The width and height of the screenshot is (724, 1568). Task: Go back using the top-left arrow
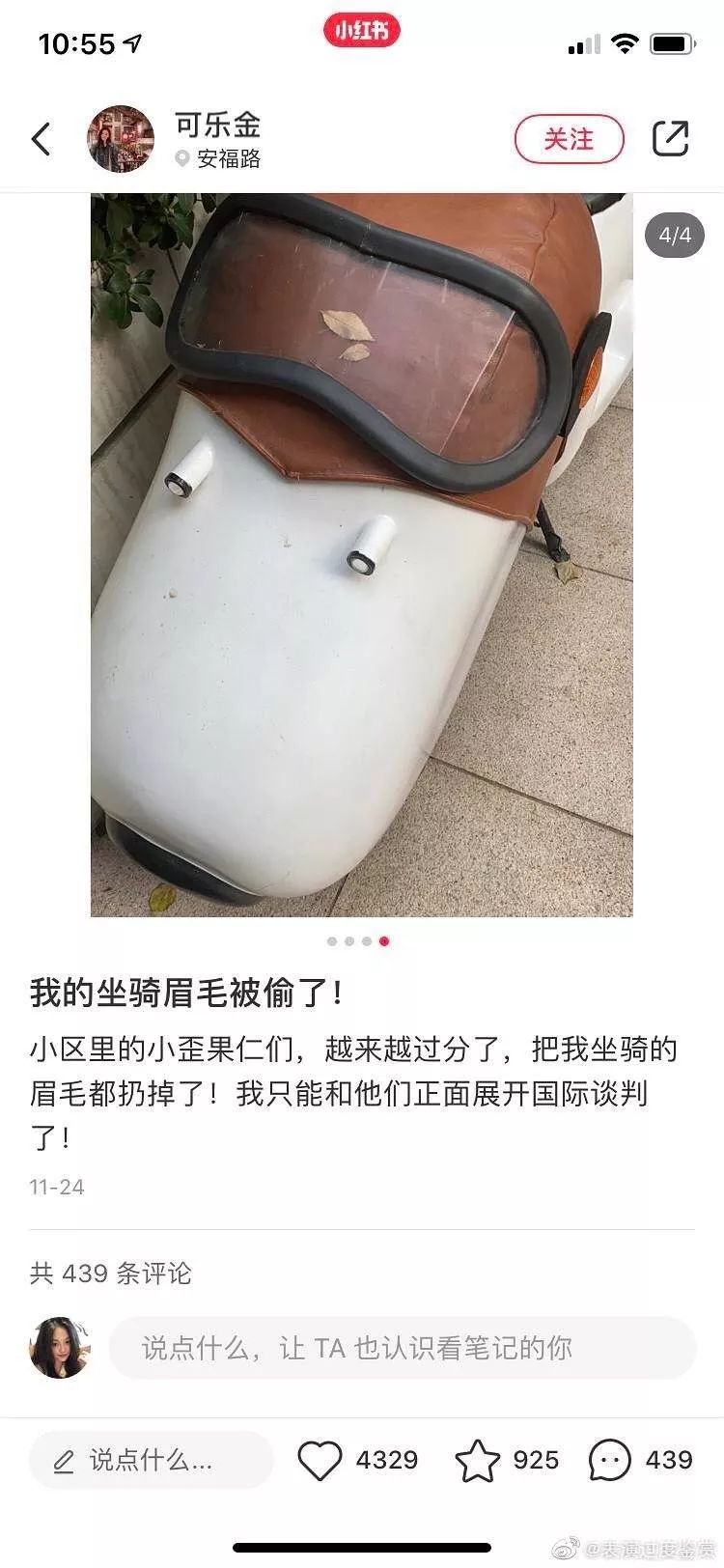(x=41, y=139)
